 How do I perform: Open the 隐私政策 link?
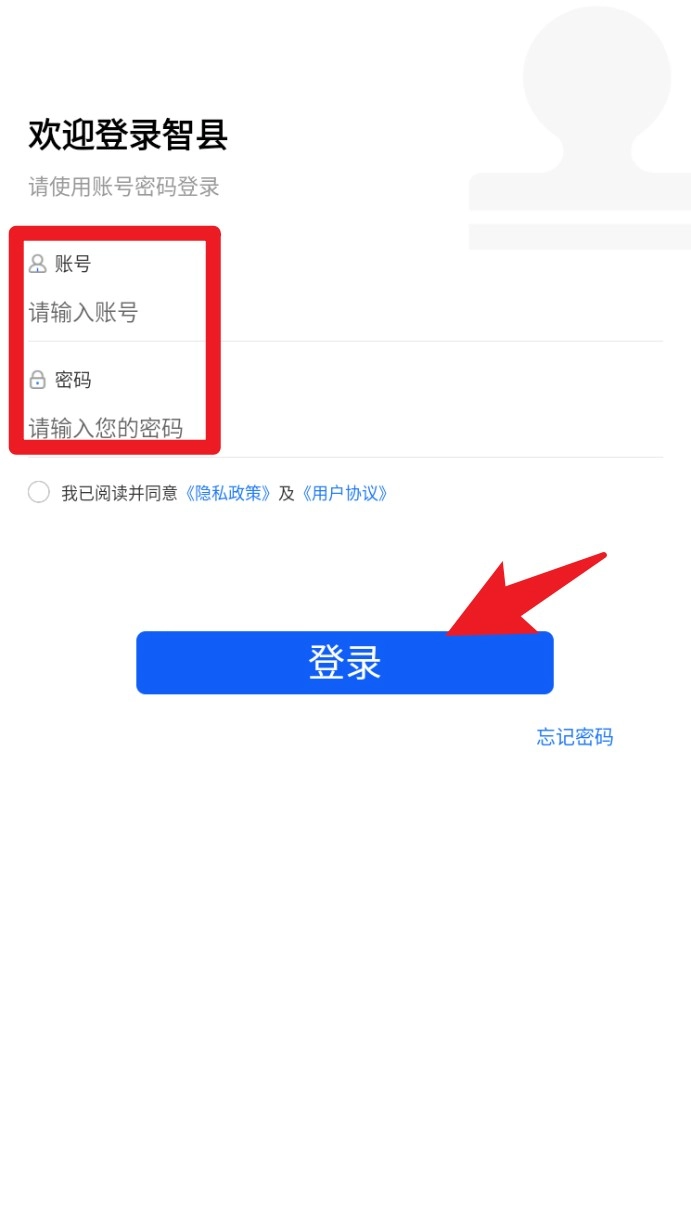(x=228, y=493)
